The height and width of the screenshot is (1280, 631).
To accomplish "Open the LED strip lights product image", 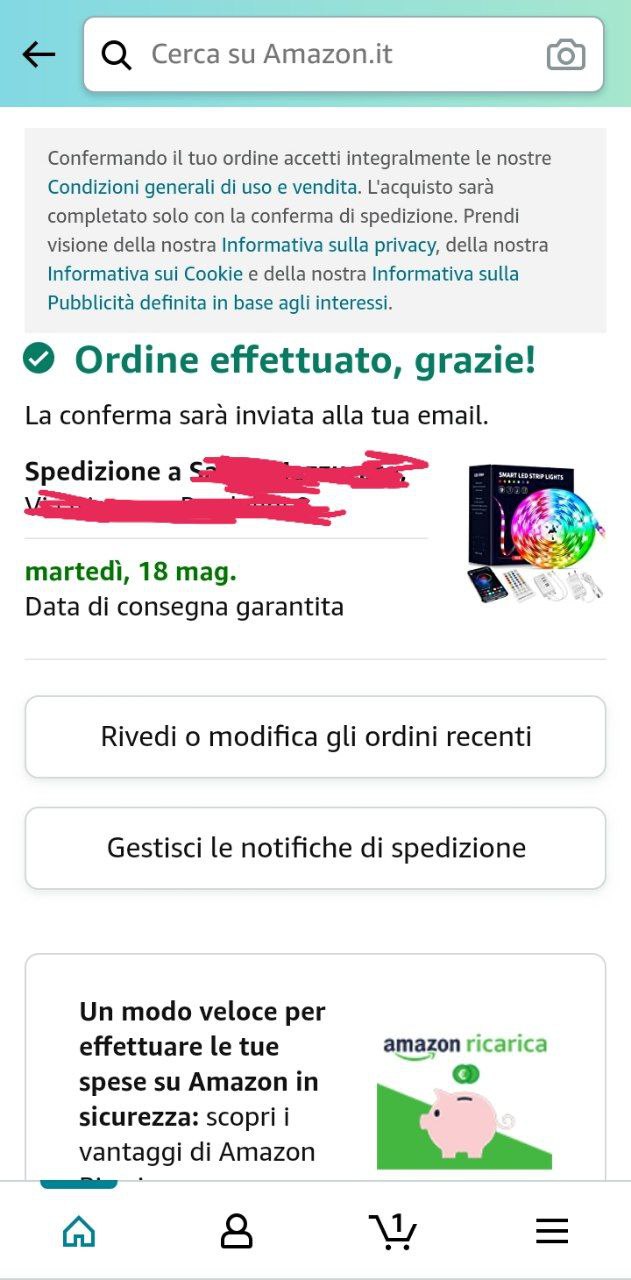I will tap(535, 532).
